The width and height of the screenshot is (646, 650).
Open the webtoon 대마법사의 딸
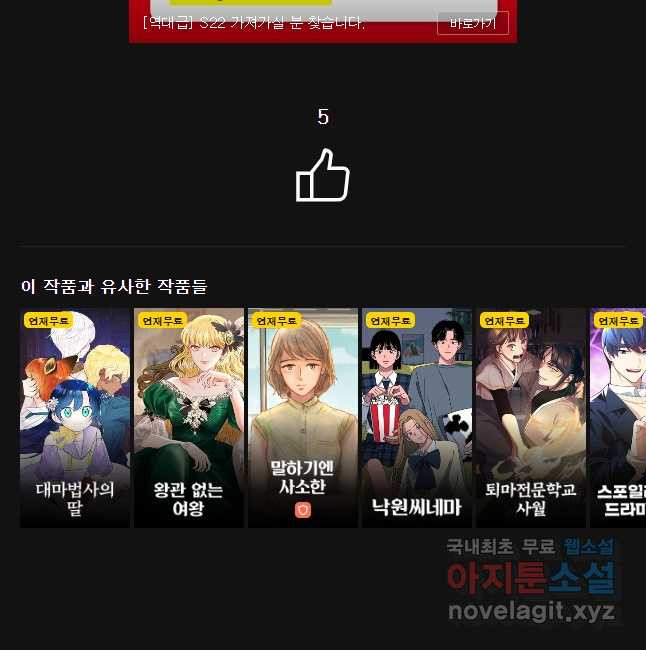point(75,418)
